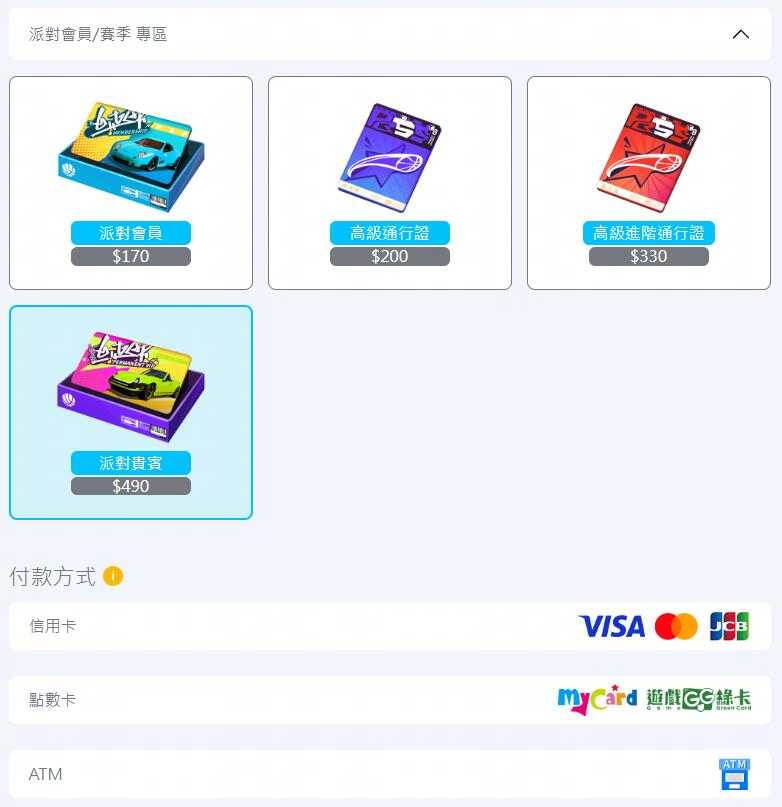Choose the 高級通行證 $200 item
The height and width of the screenshot is (807, 782).
pos(390,183)
